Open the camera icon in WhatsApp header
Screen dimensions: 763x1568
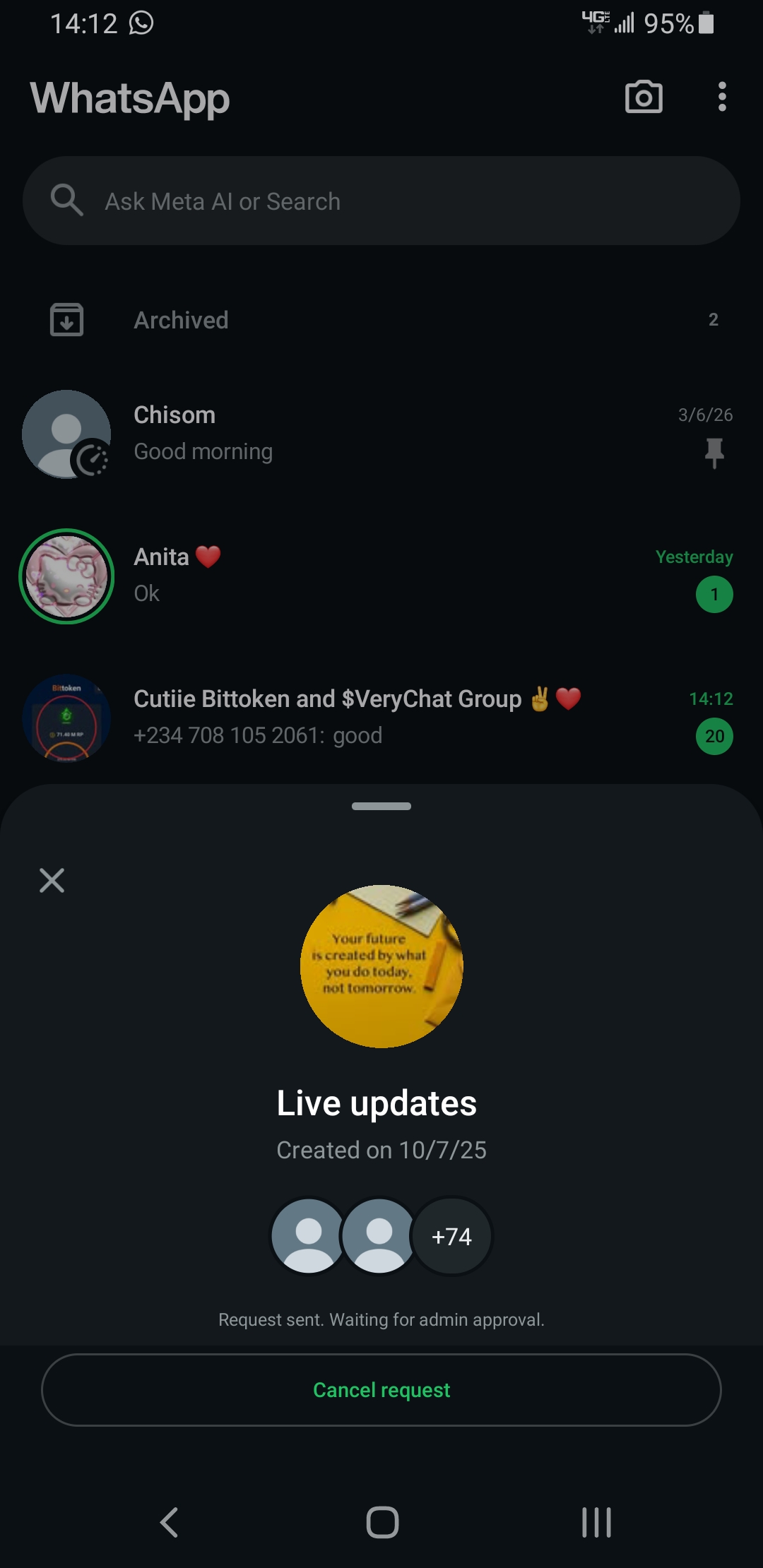click(644, 97)
